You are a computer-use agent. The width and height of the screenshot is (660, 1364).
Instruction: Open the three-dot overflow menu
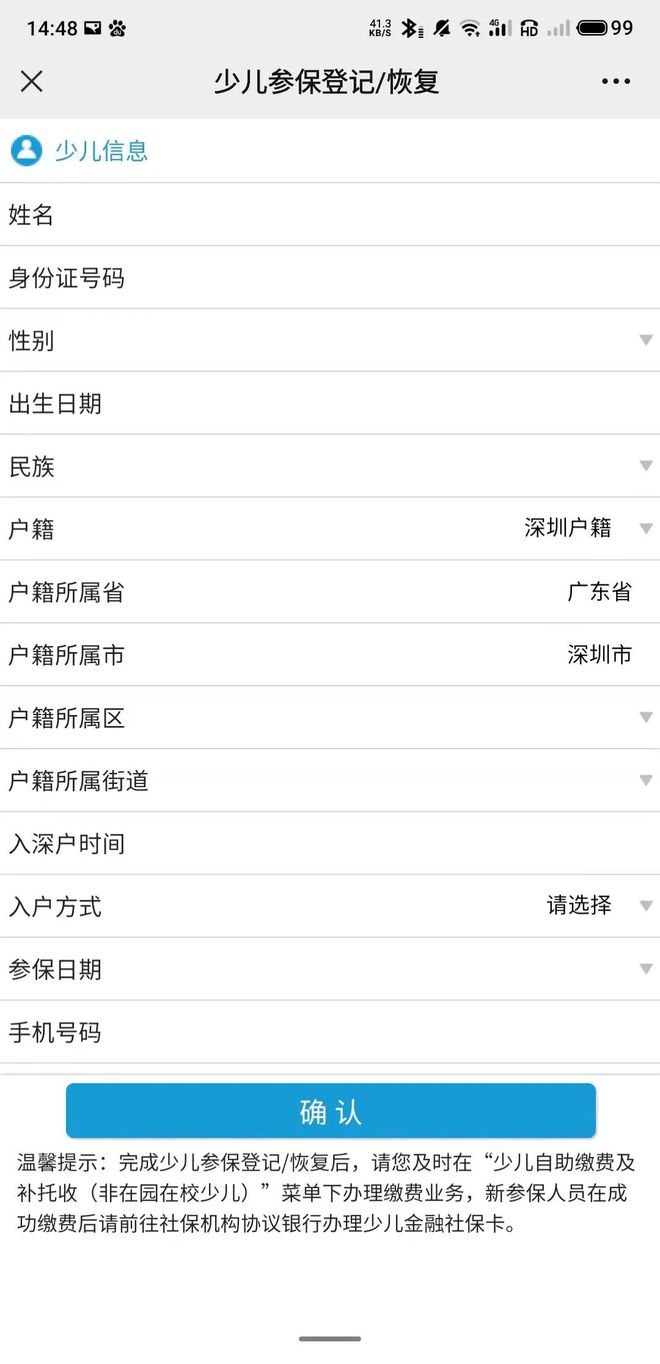[616, 82]
